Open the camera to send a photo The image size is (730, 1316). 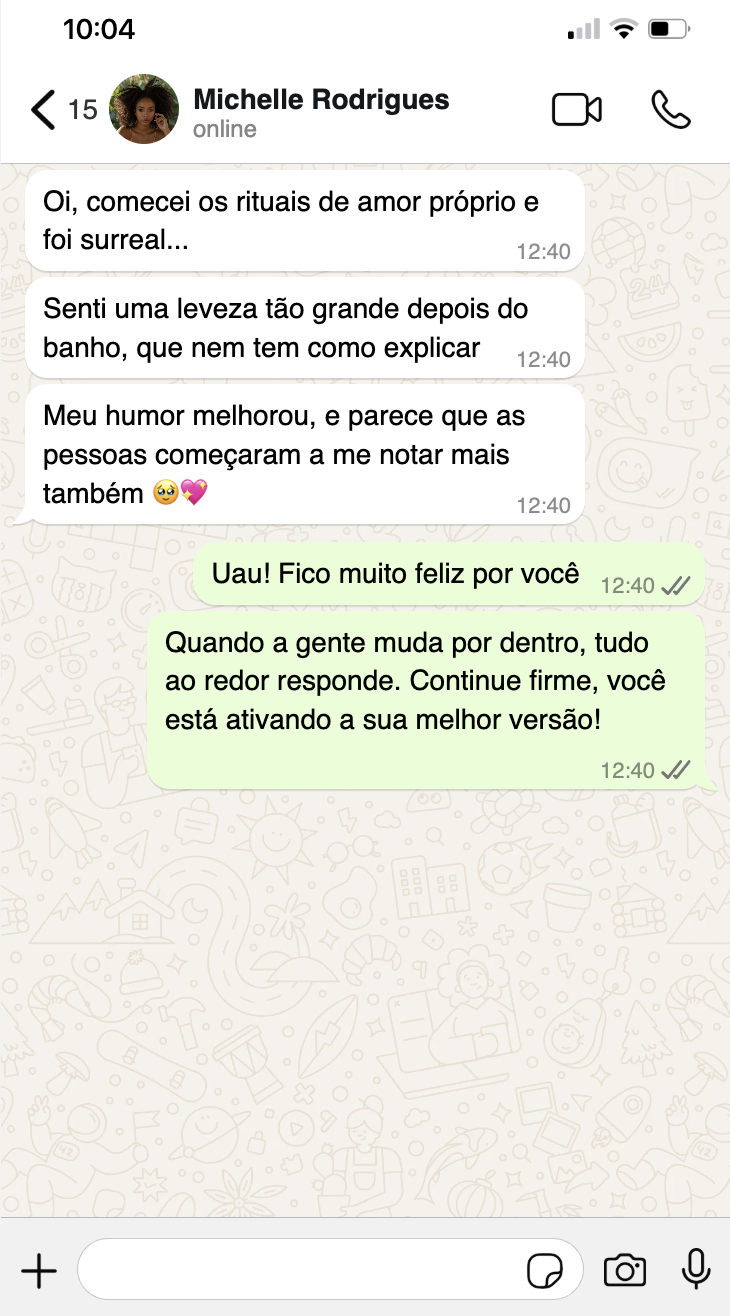625,1271
